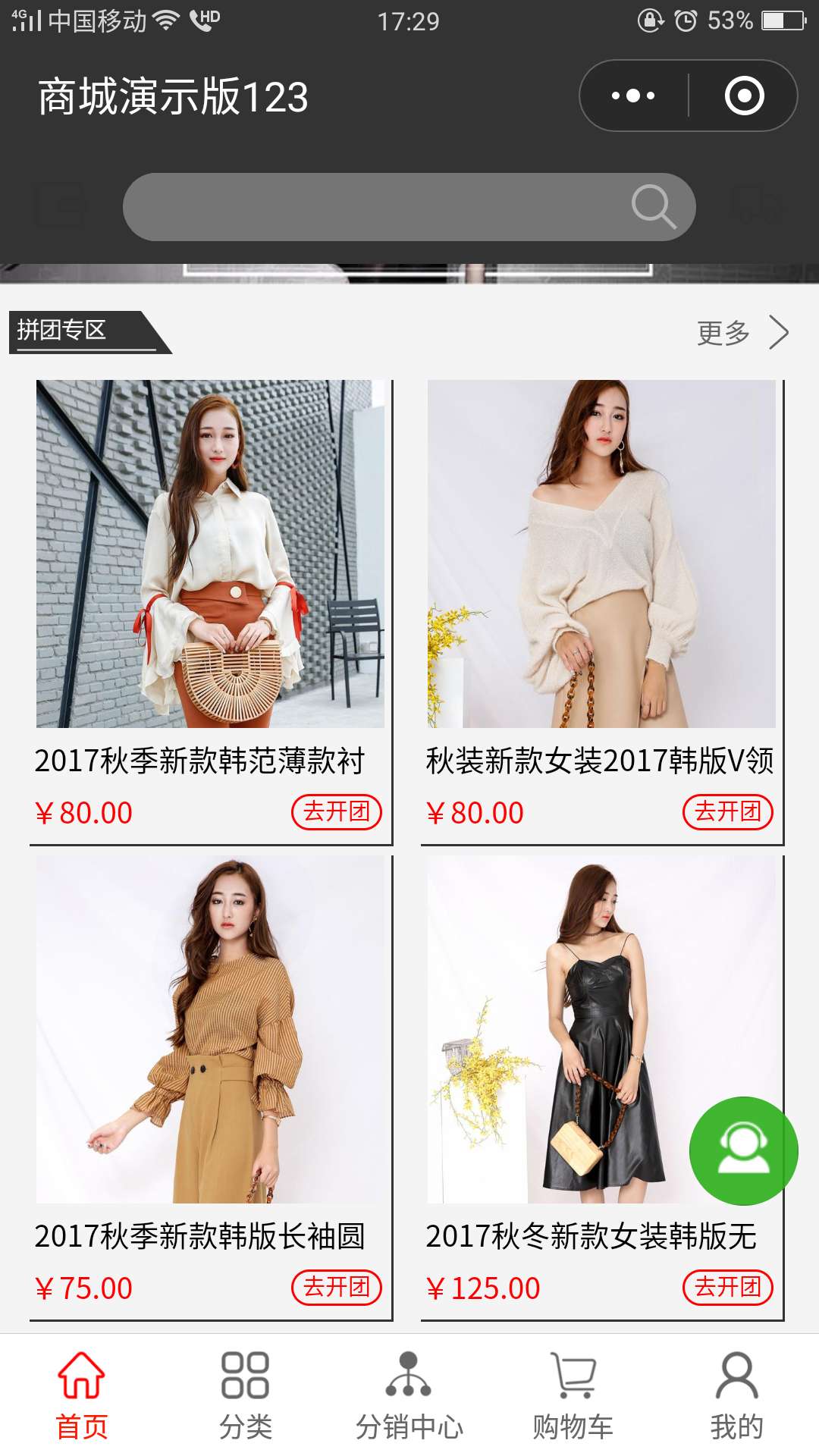819x1456 pixels.
Task: Close the mini program with the circle button
Action: [x=744, y=96]
